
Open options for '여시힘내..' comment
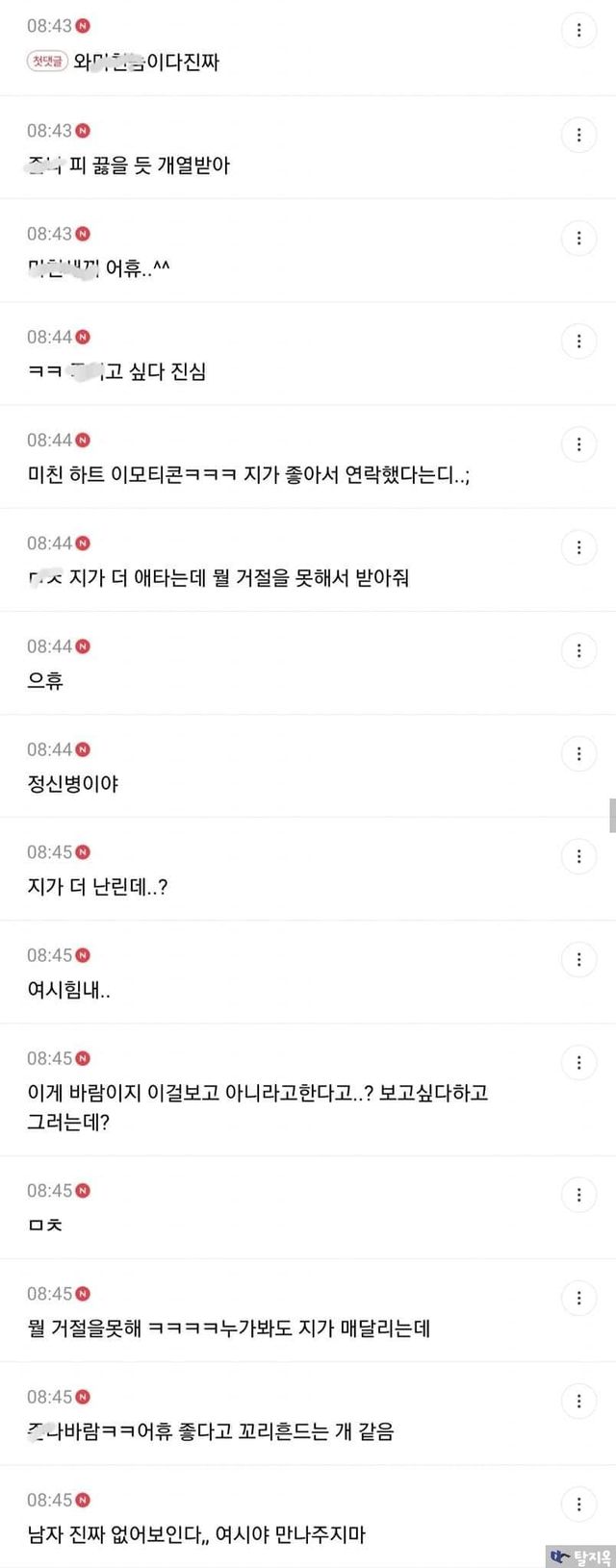578,959
